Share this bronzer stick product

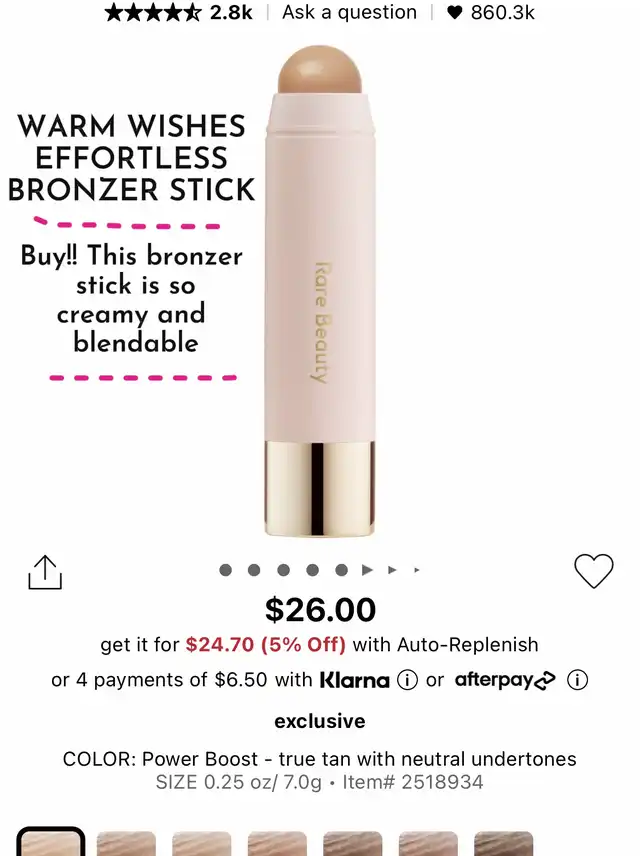tap(44, 572)
